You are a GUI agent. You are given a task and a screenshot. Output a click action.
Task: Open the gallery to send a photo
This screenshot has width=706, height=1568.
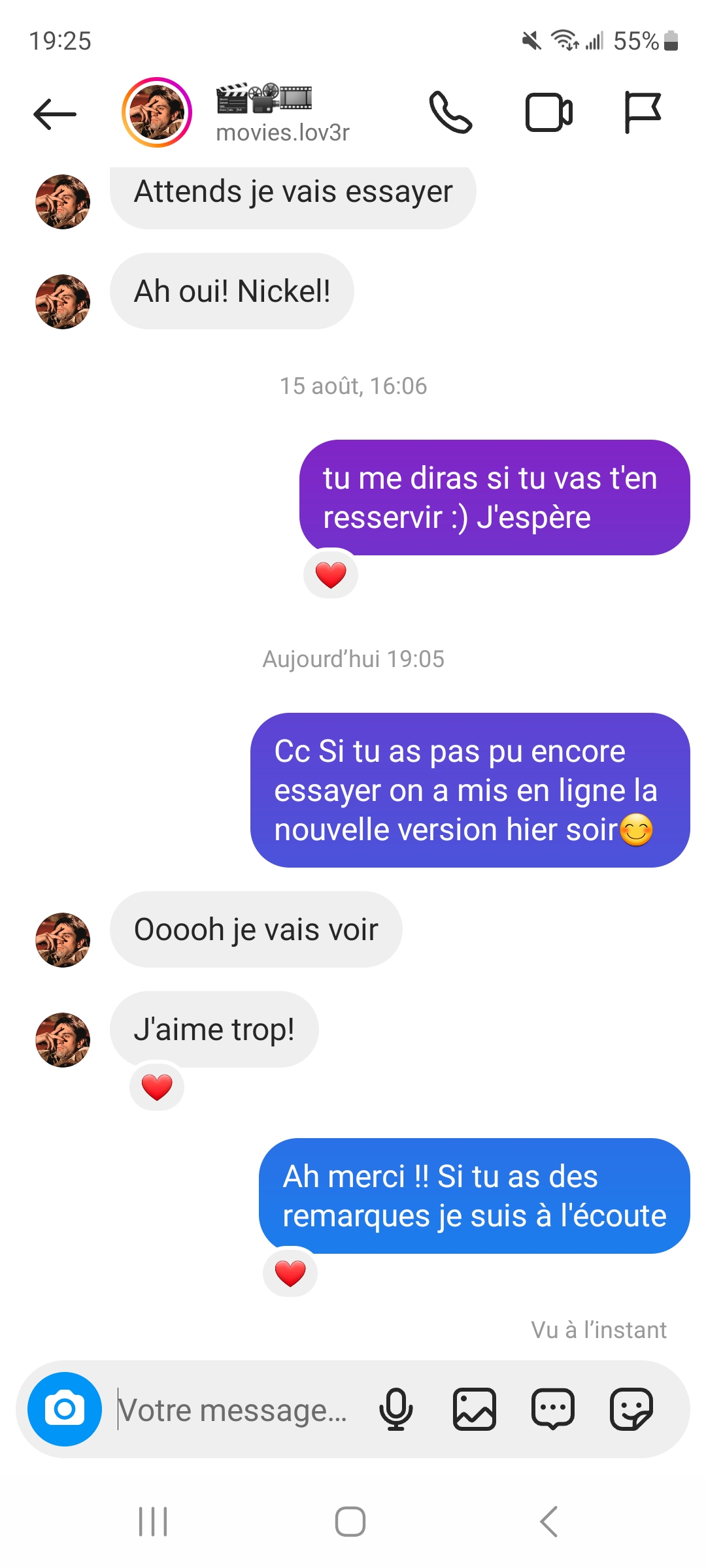tap(475, 1409)
